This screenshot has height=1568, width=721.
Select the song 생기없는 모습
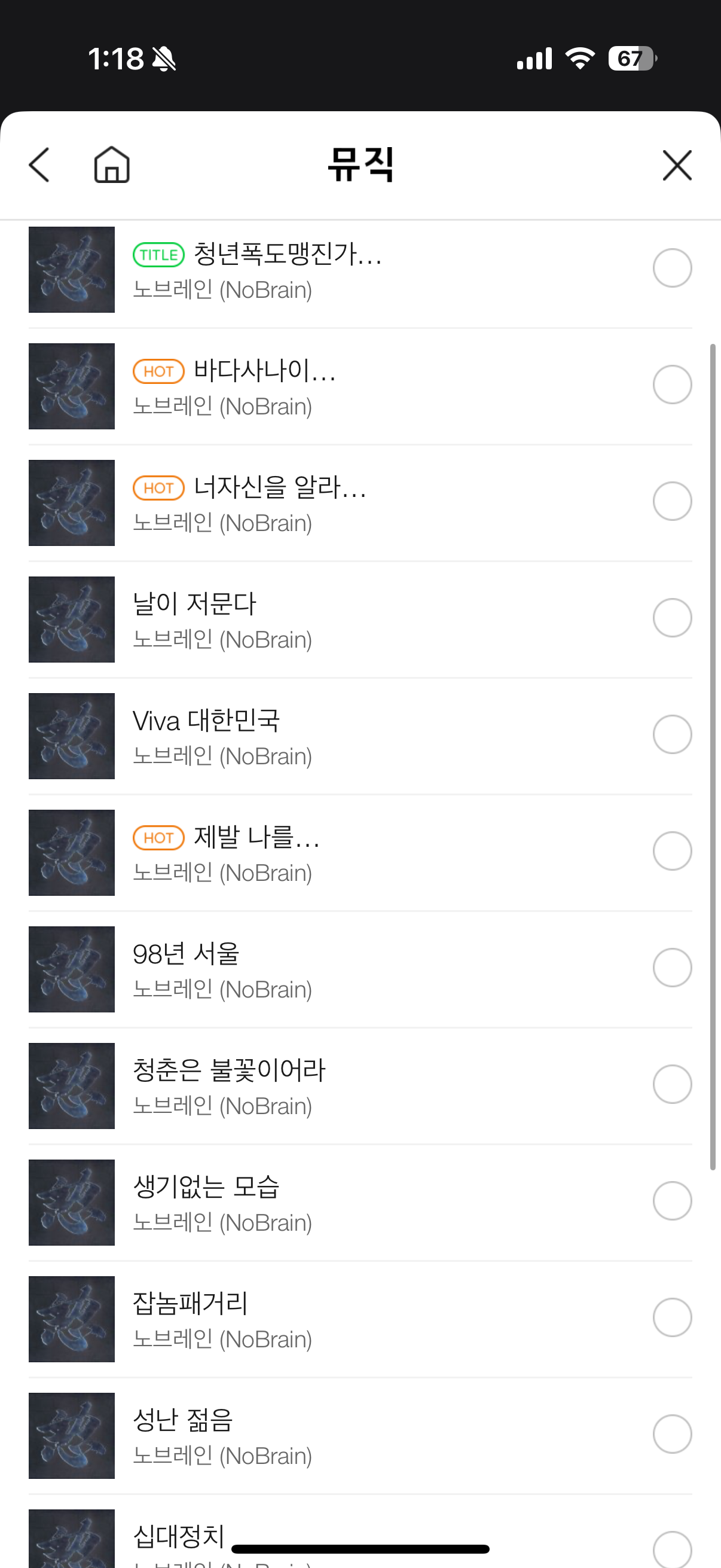click(x=672, y=1201)
